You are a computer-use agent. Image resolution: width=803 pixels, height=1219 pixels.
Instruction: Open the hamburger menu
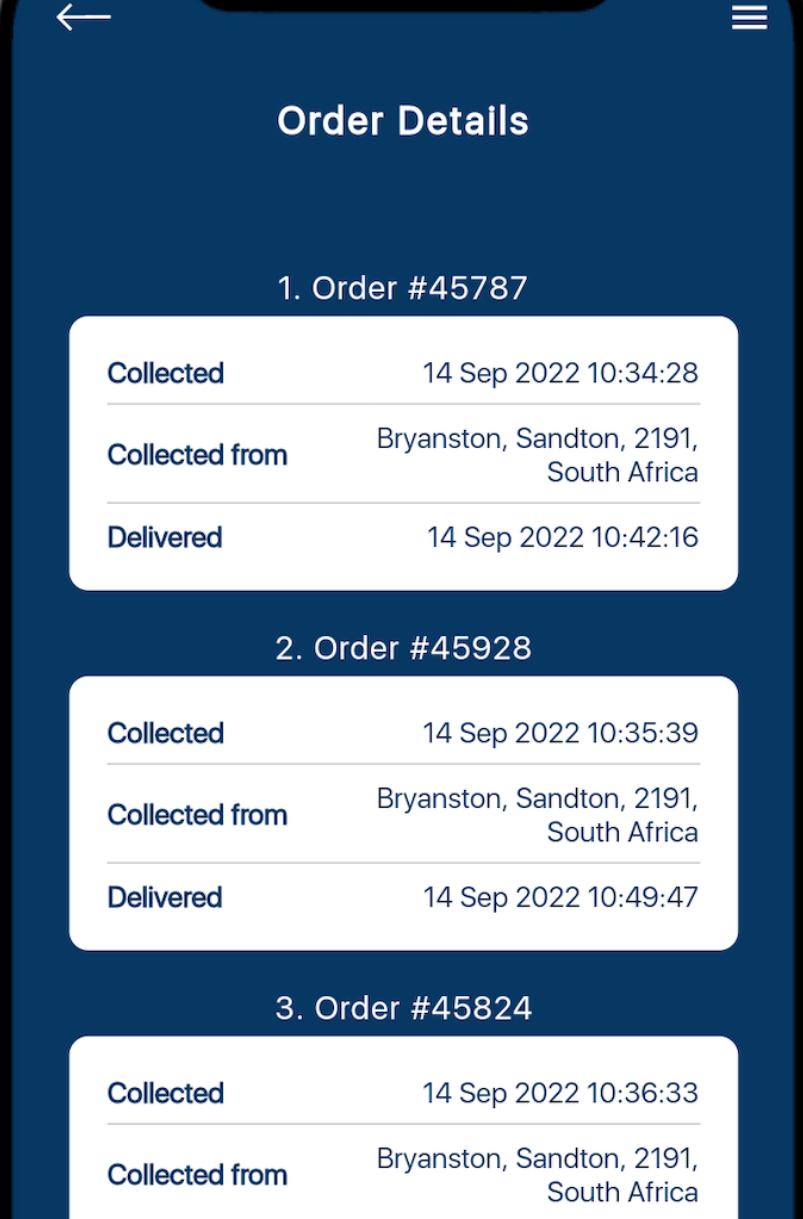[749, 18]
